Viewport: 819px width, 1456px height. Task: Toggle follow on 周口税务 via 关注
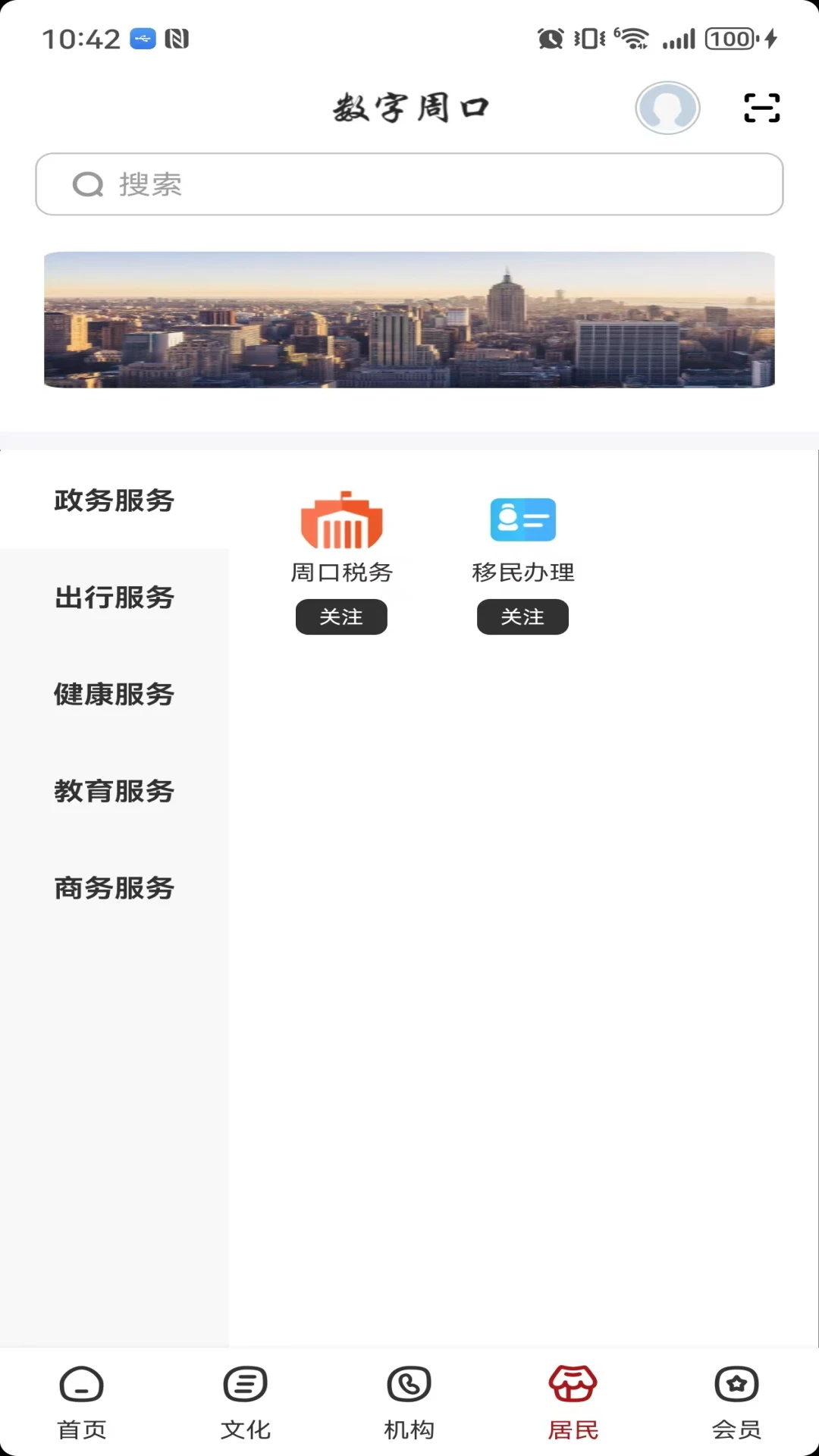(x=340, y=617)
